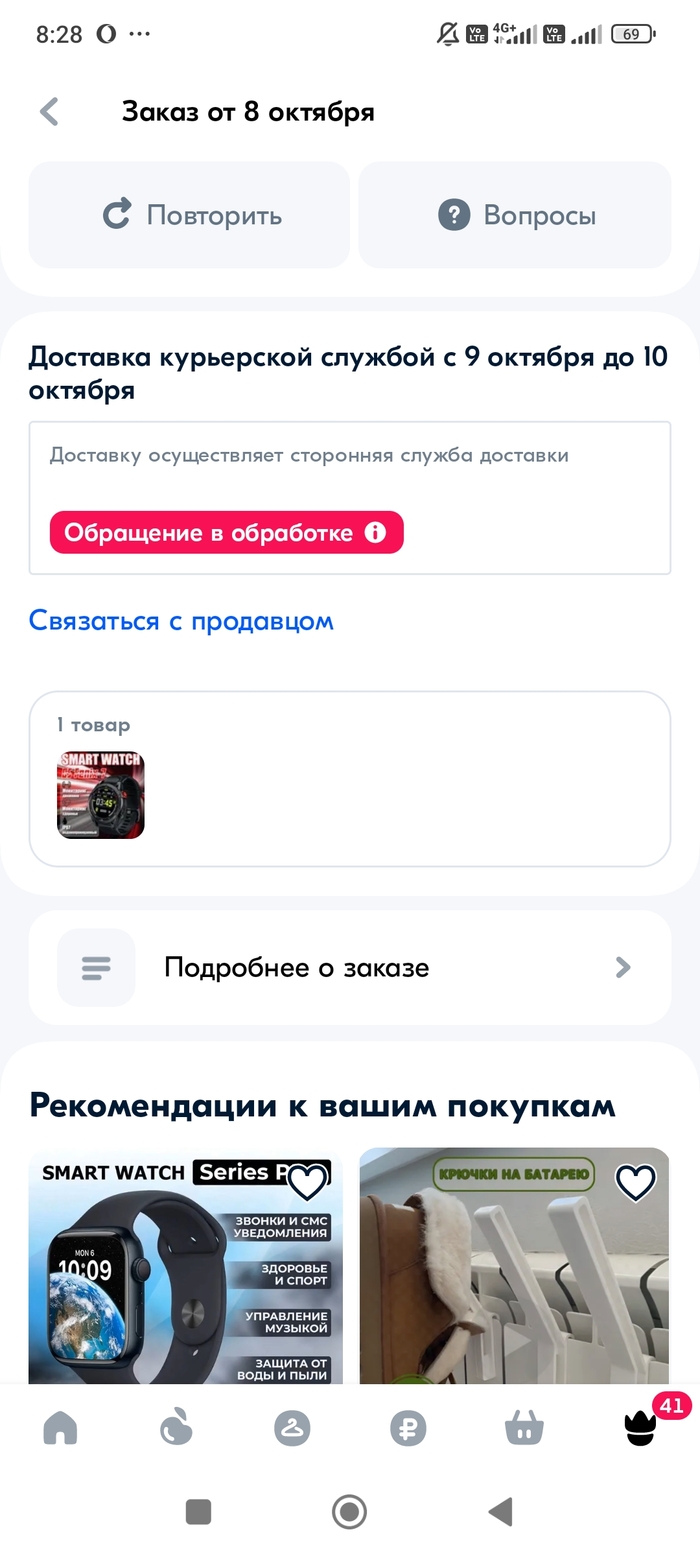700x1556 pixels.
Task: Add Smart Watch Series to favorites
Action: coord(307,1183)
